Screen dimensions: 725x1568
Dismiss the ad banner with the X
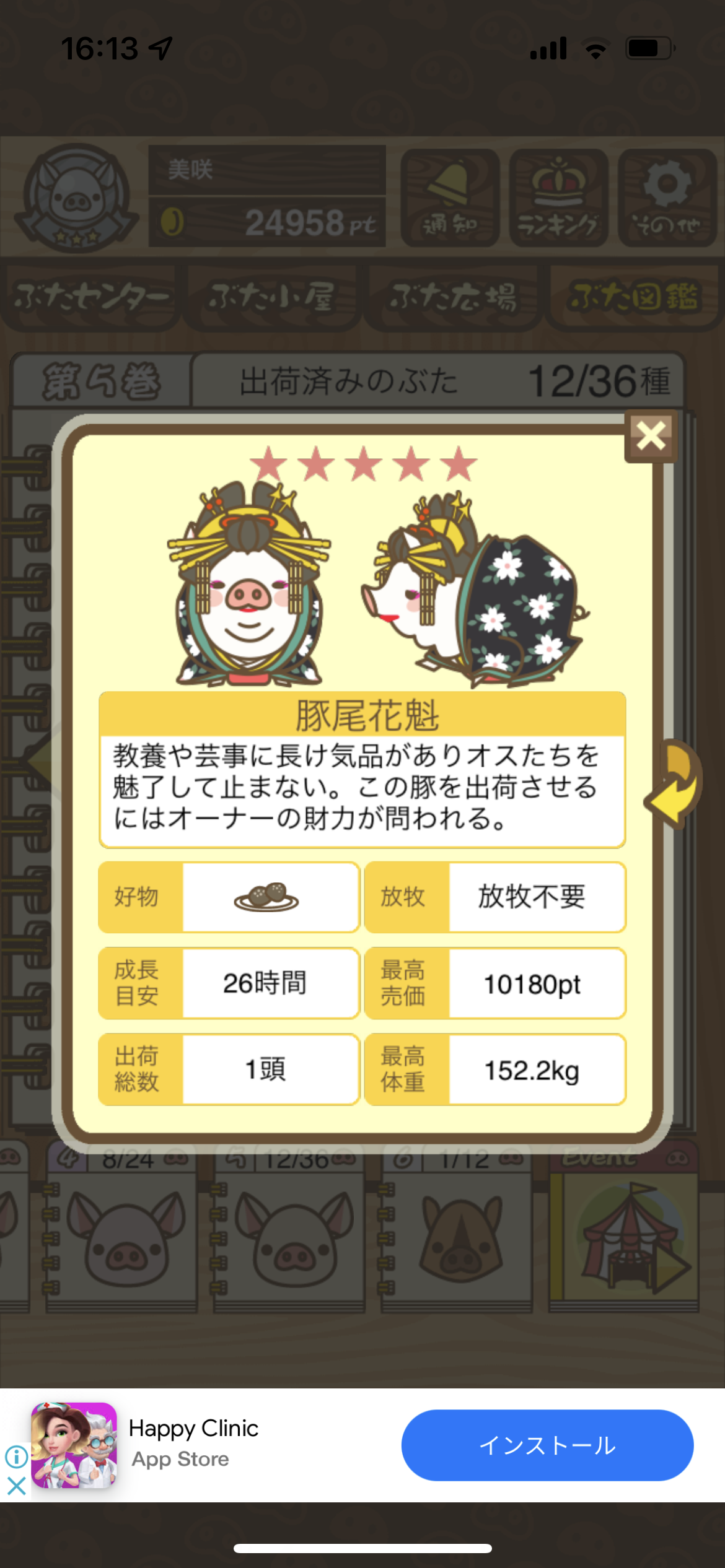coord(16,1485)
